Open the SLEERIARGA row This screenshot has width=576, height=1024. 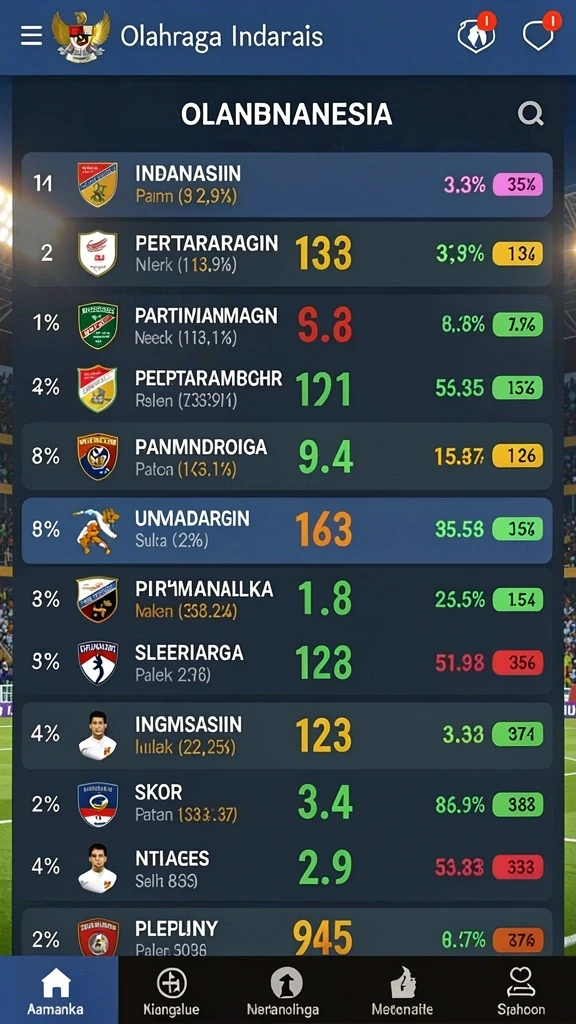[287, 662]
